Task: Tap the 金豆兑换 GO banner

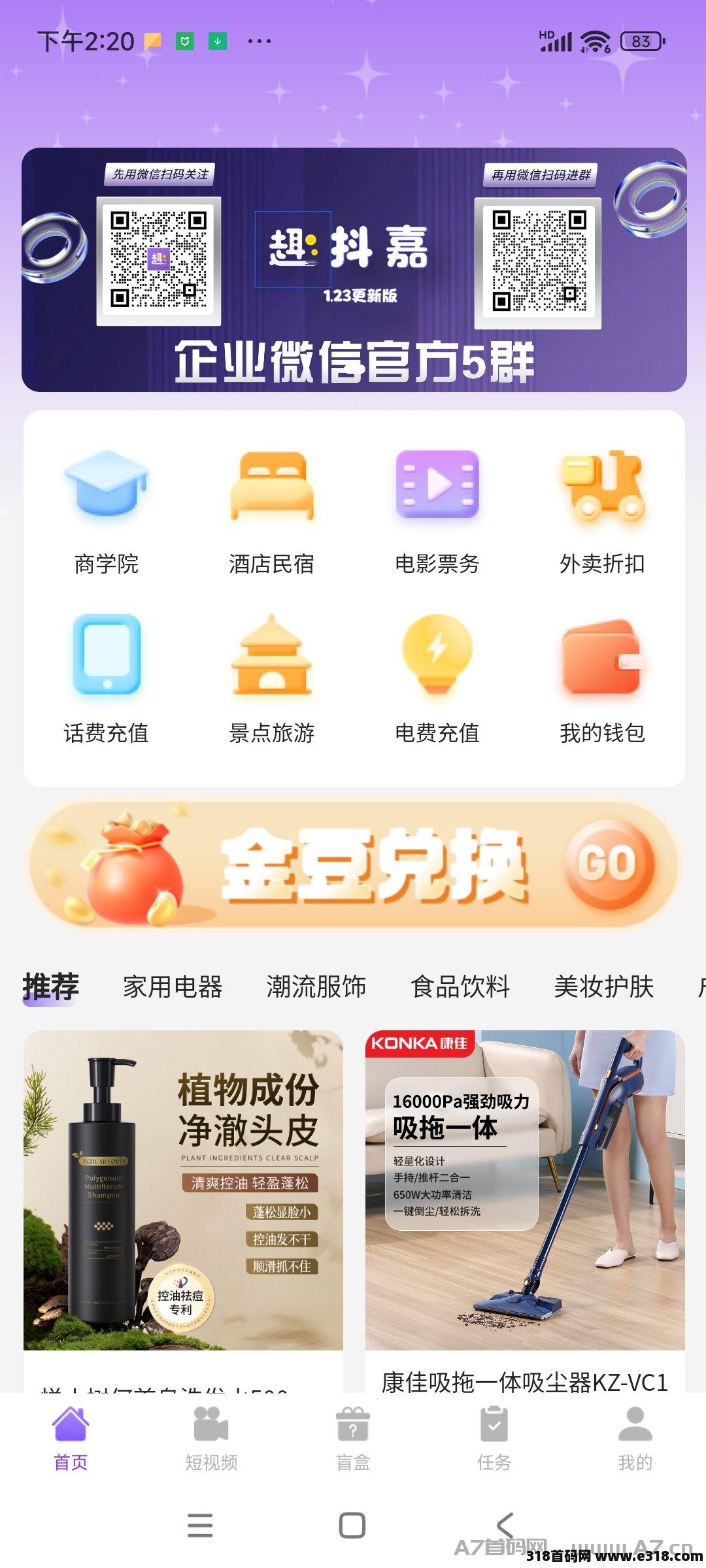Action: click(354, 864)
